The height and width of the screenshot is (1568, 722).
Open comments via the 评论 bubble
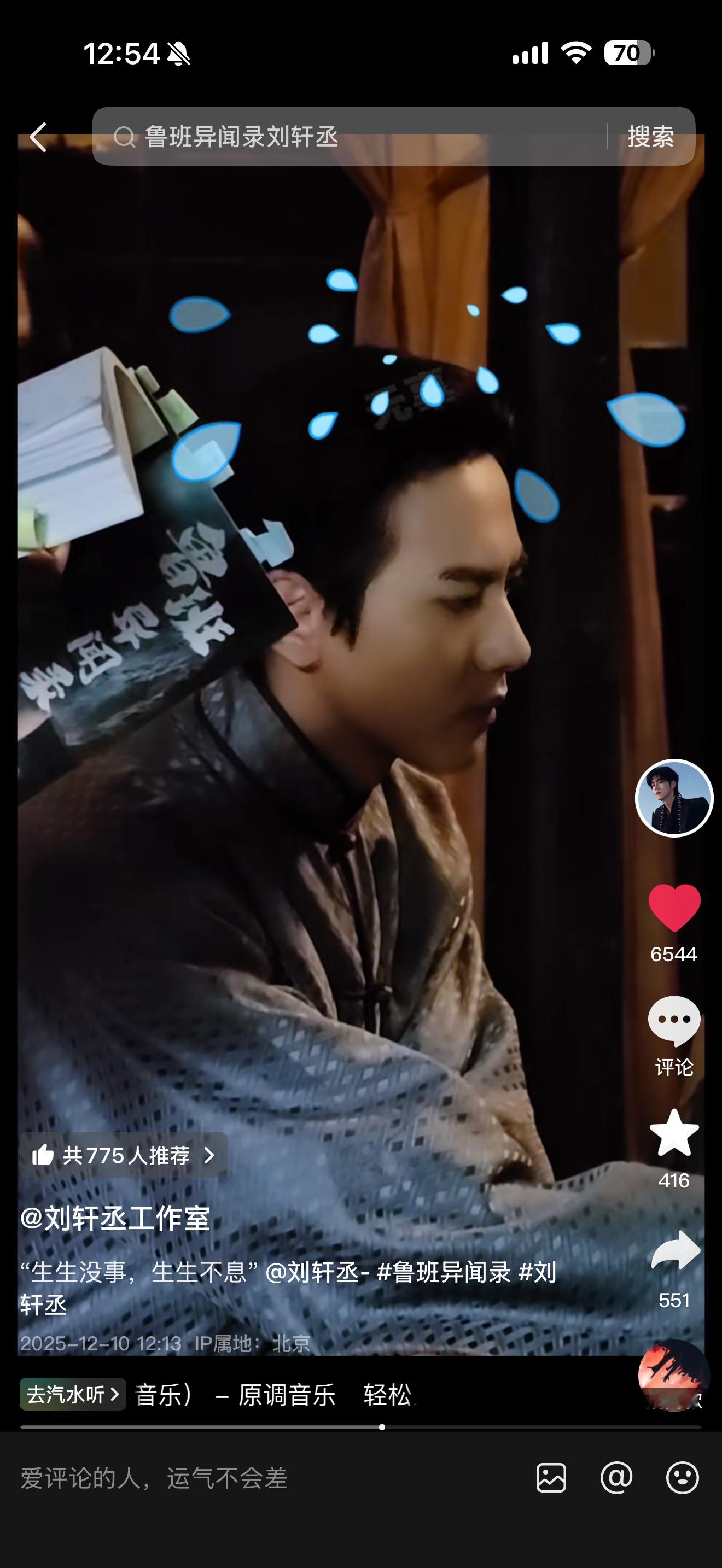(x=673, y=1021)
